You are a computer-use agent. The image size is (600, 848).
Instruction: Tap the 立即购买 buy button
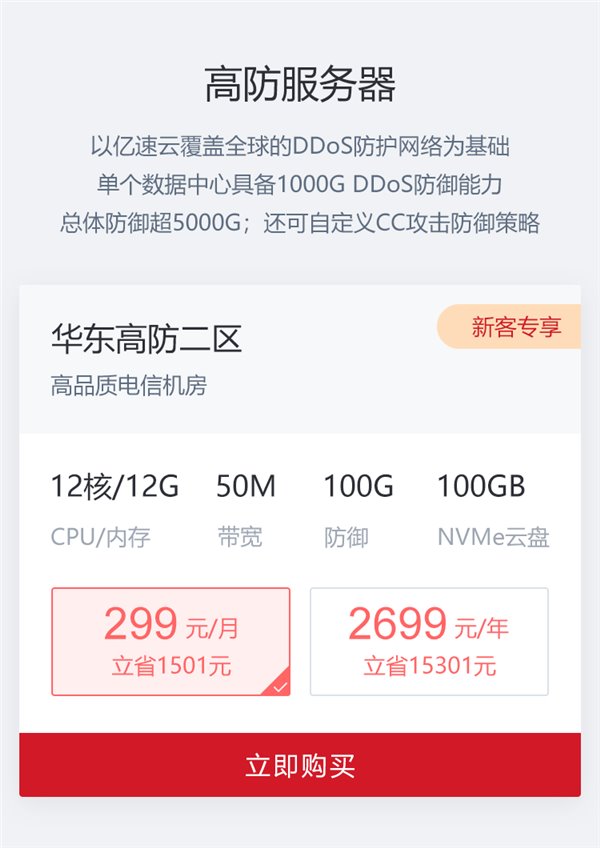[x=300, y=766]
